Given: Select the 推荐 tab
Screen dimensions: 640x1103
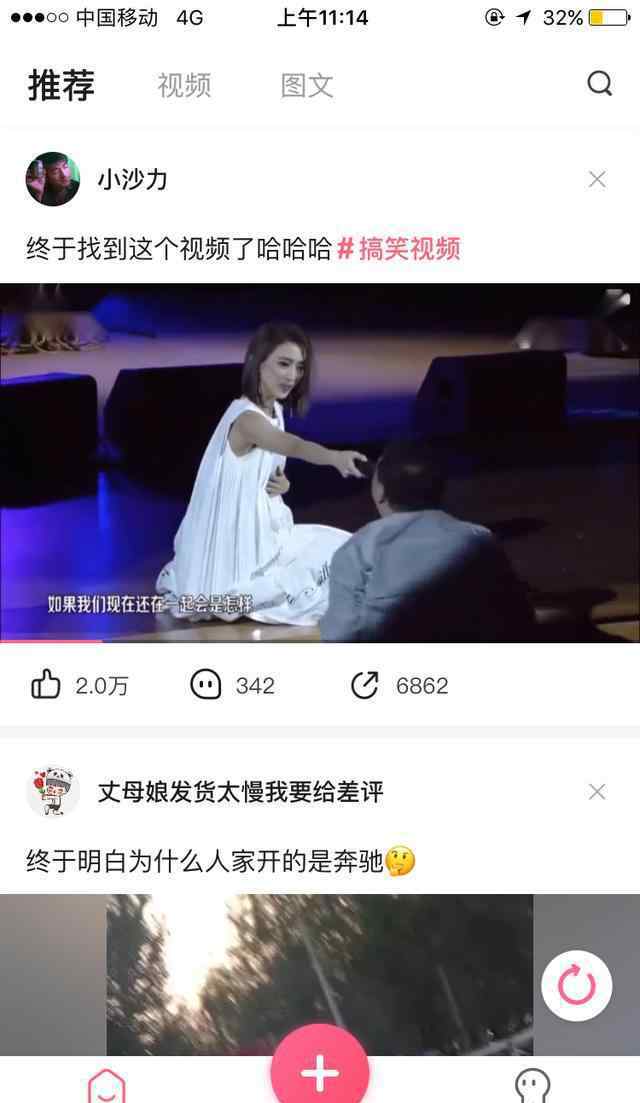Looking at the screenshot, I should point(61,86).
